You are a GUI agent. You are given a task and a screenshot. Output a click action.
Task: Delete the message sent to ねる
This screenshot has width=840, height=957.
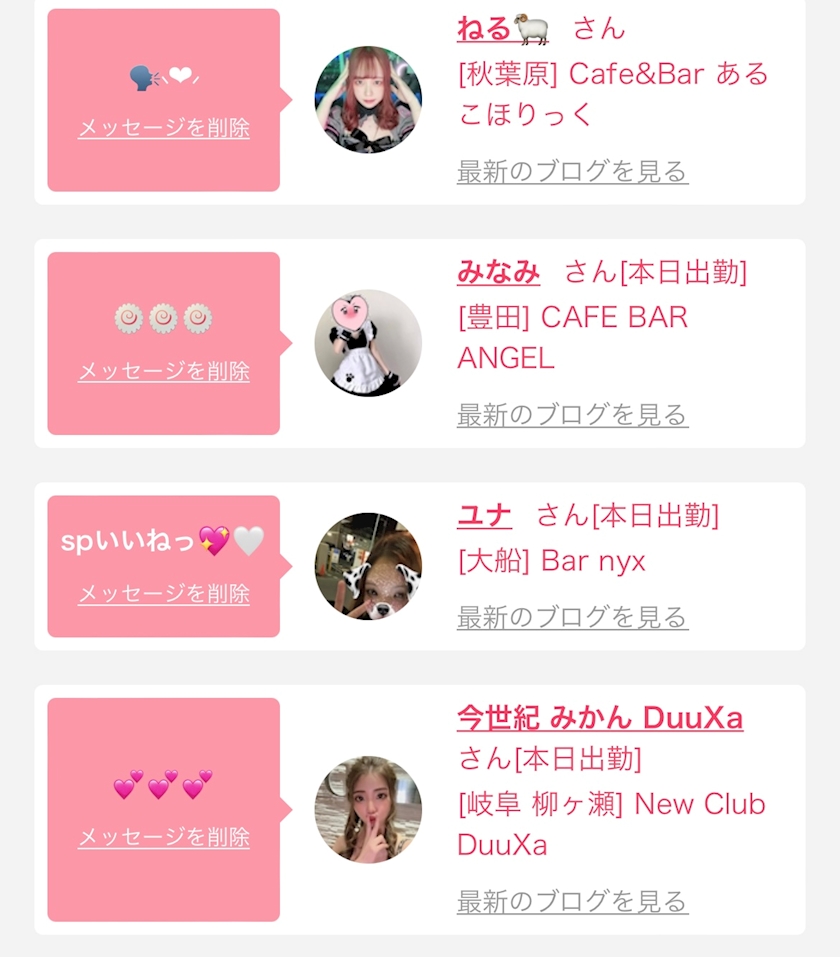(164, 128)
